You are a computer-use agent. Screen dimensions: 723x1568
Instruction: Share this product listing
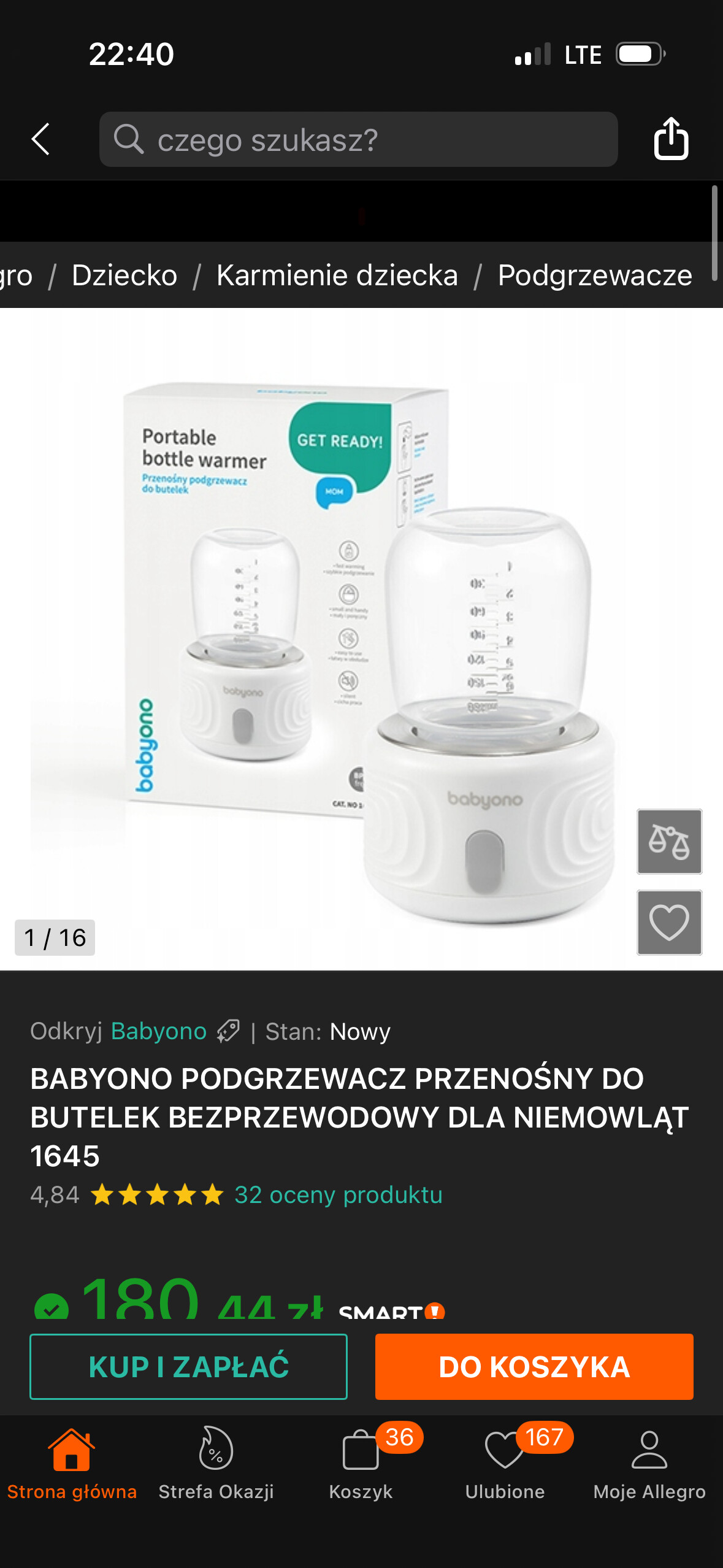point(671,139)
